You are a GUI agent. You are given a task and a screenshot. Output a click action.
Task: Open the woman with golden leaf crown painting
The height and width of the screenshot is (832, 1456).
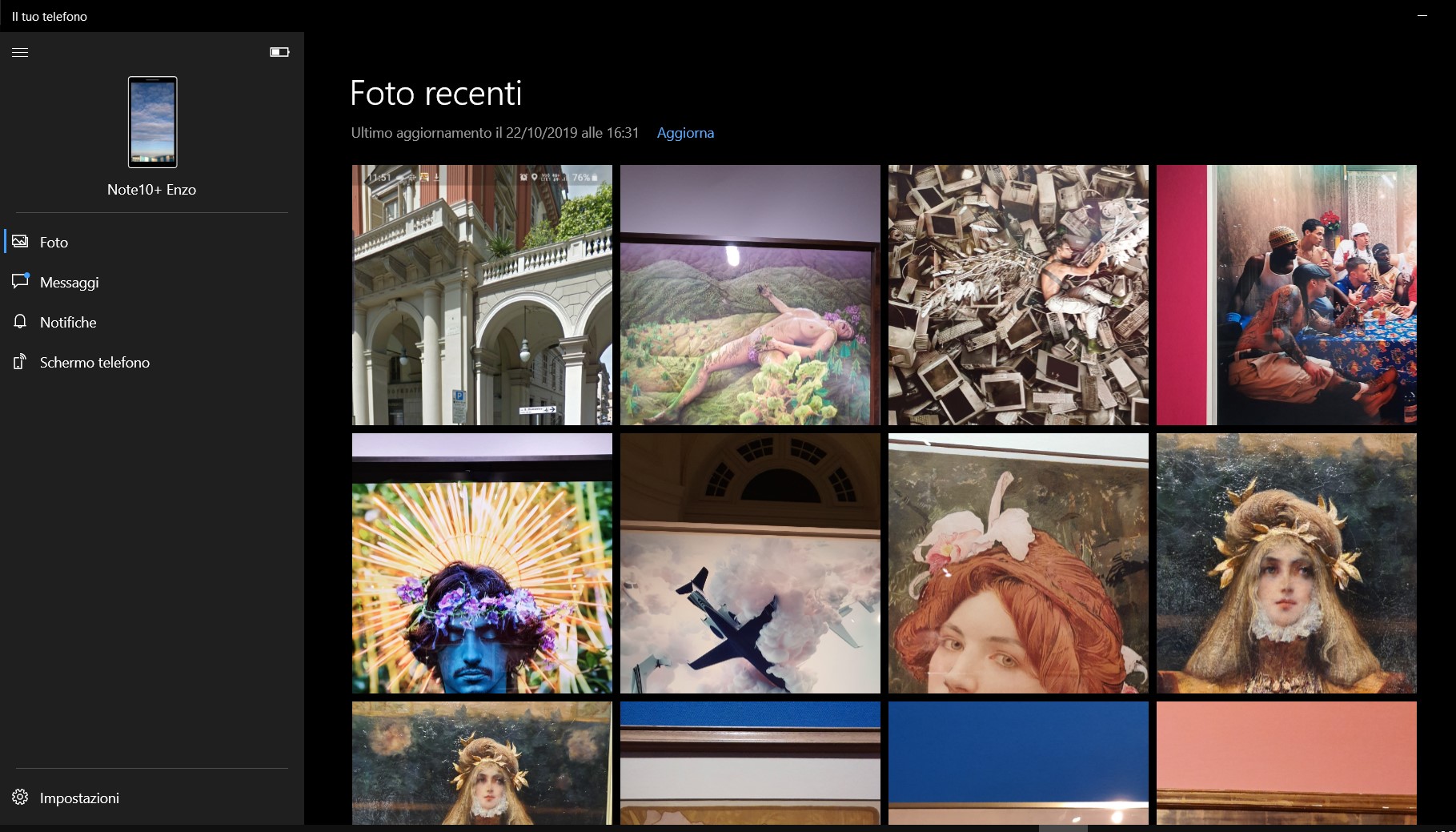[1286, 563]
